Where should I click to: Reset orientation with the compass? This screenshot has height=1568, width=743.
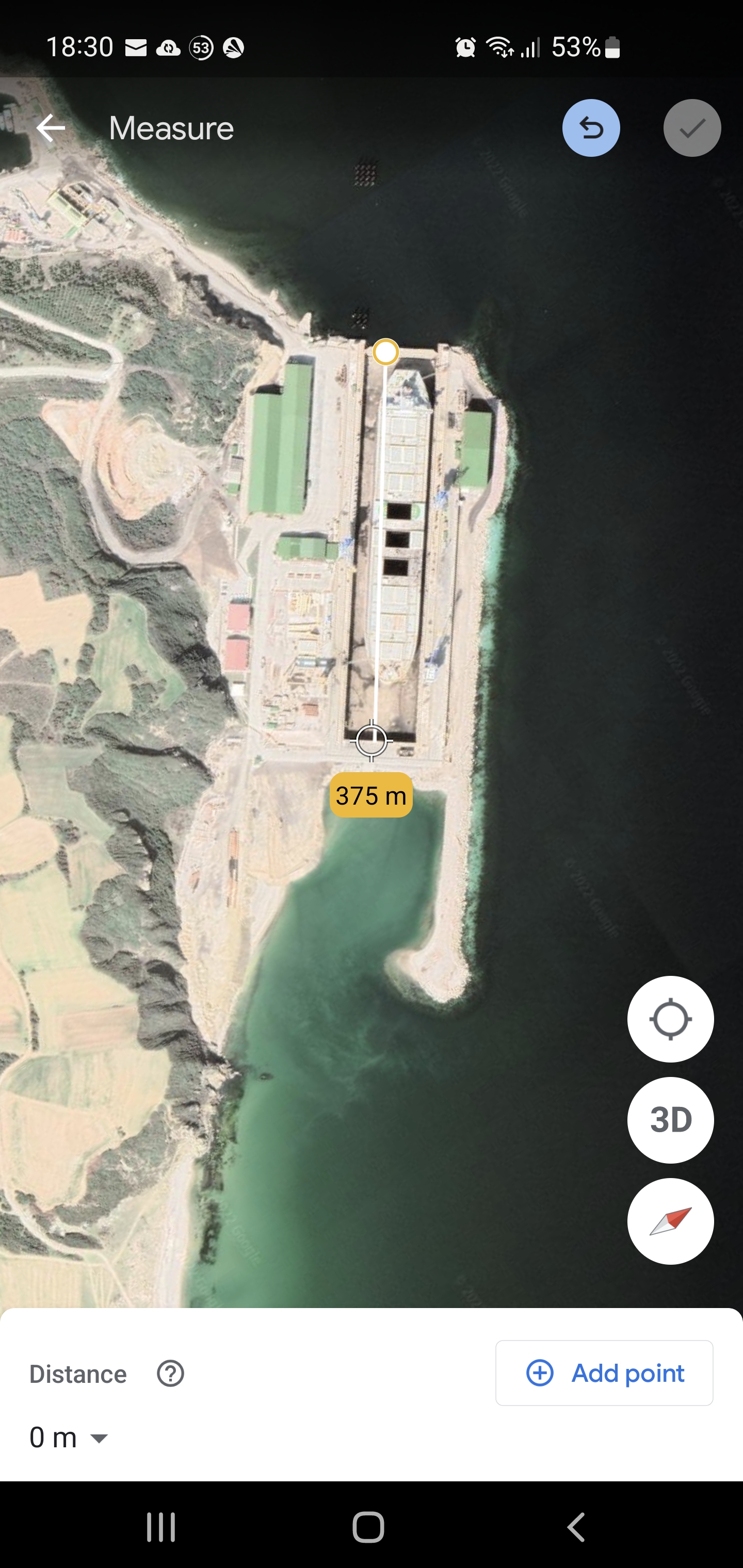[x=670, y=1221]
